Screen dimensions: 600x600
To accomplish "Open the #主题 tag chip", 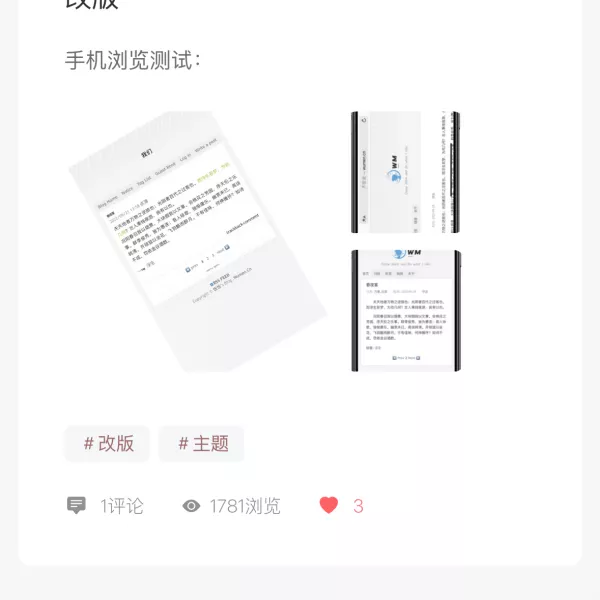I will click(x=202, y=443).
